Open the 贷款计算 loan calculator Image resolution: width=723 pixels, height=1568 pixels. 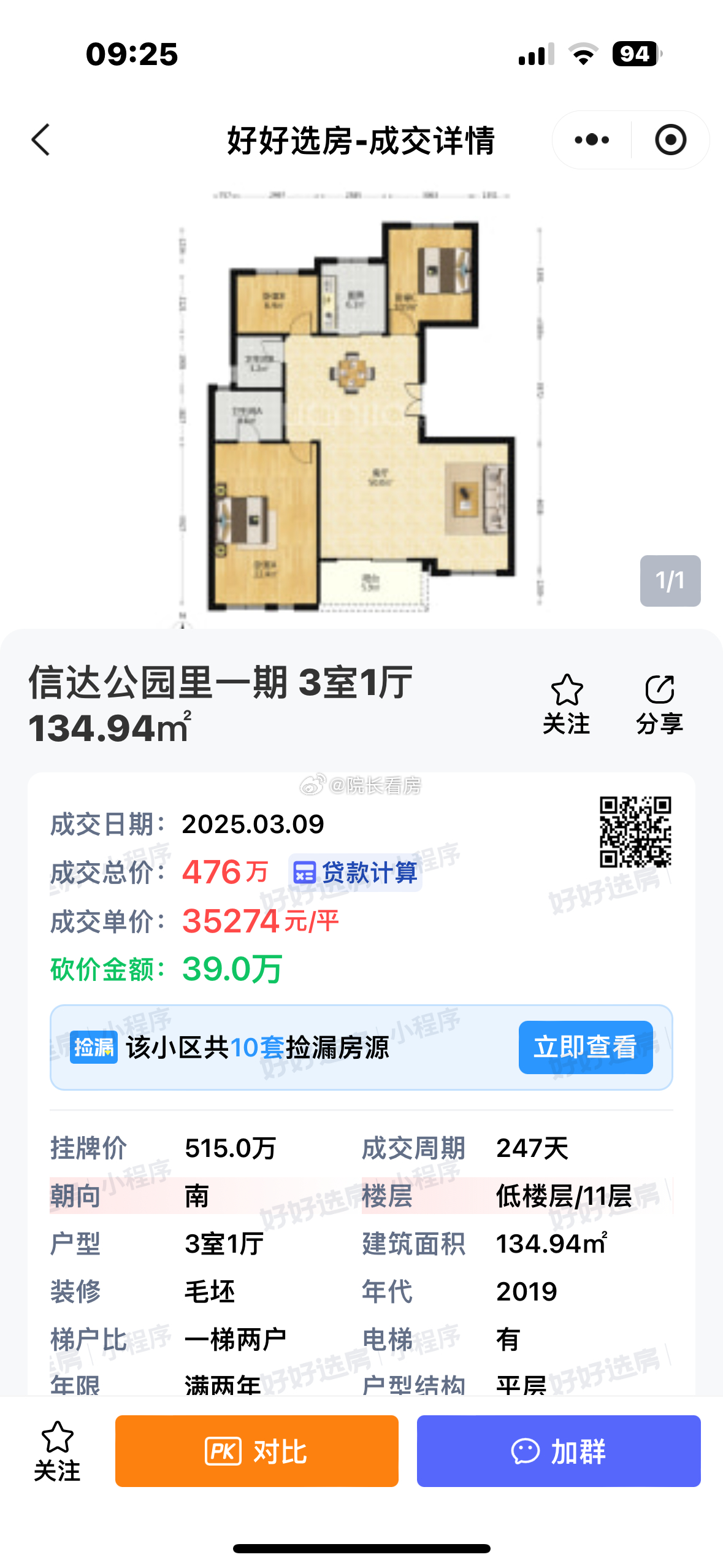(x=356, y=872)
